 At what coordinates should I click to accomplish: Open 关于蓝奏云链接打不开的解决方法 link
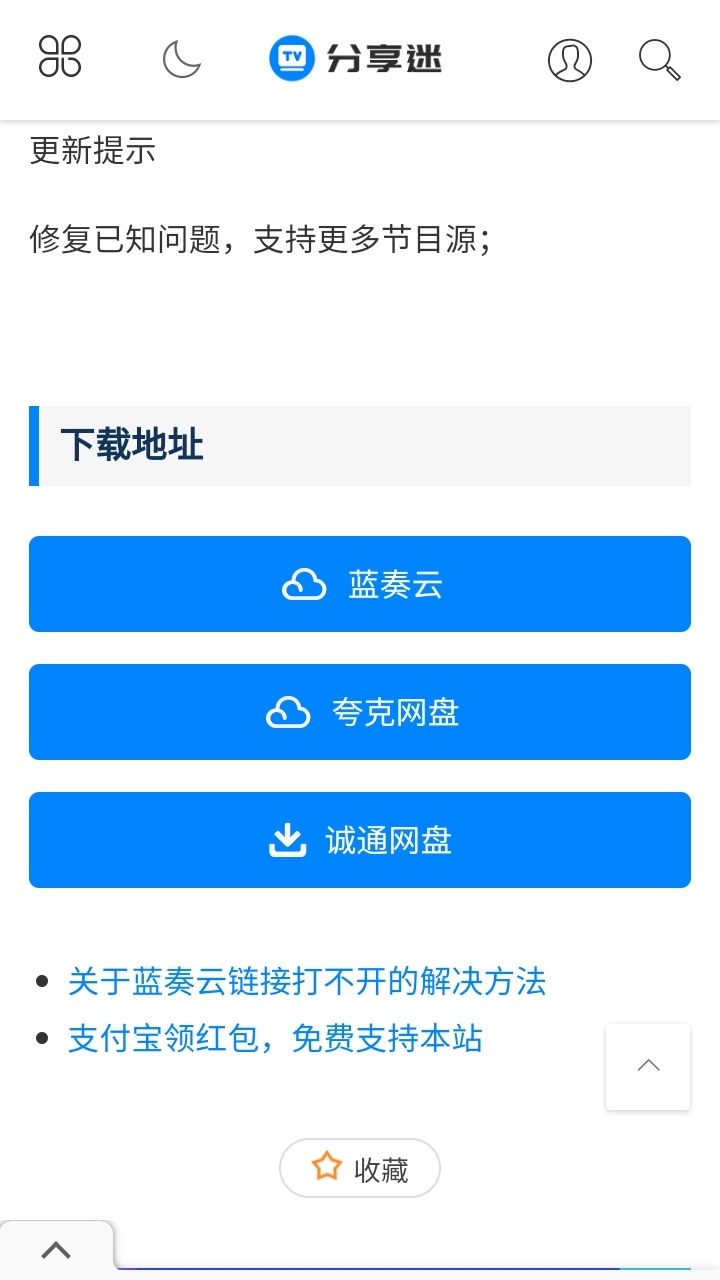coord(307,981)
